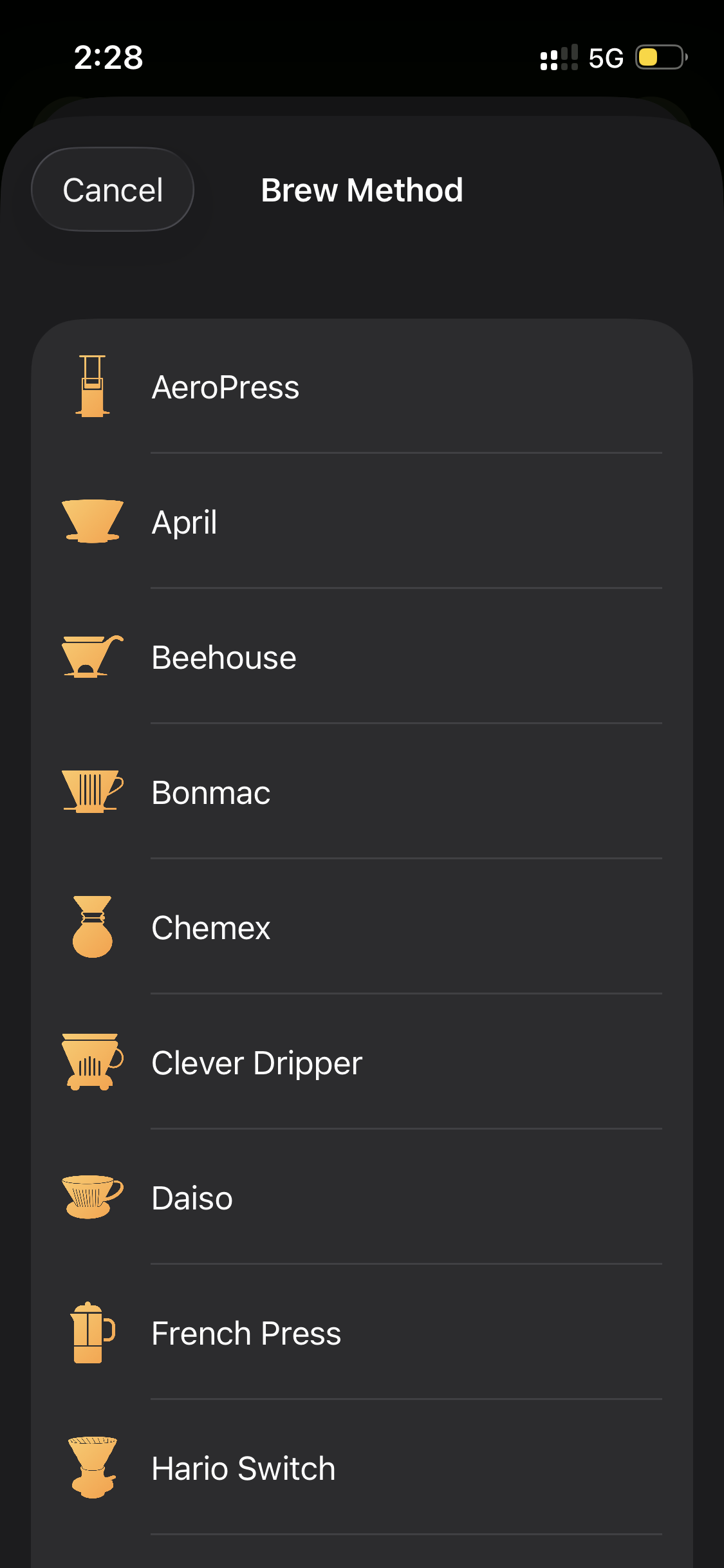Tap the AeroPress plunger icon

point(92,387)
